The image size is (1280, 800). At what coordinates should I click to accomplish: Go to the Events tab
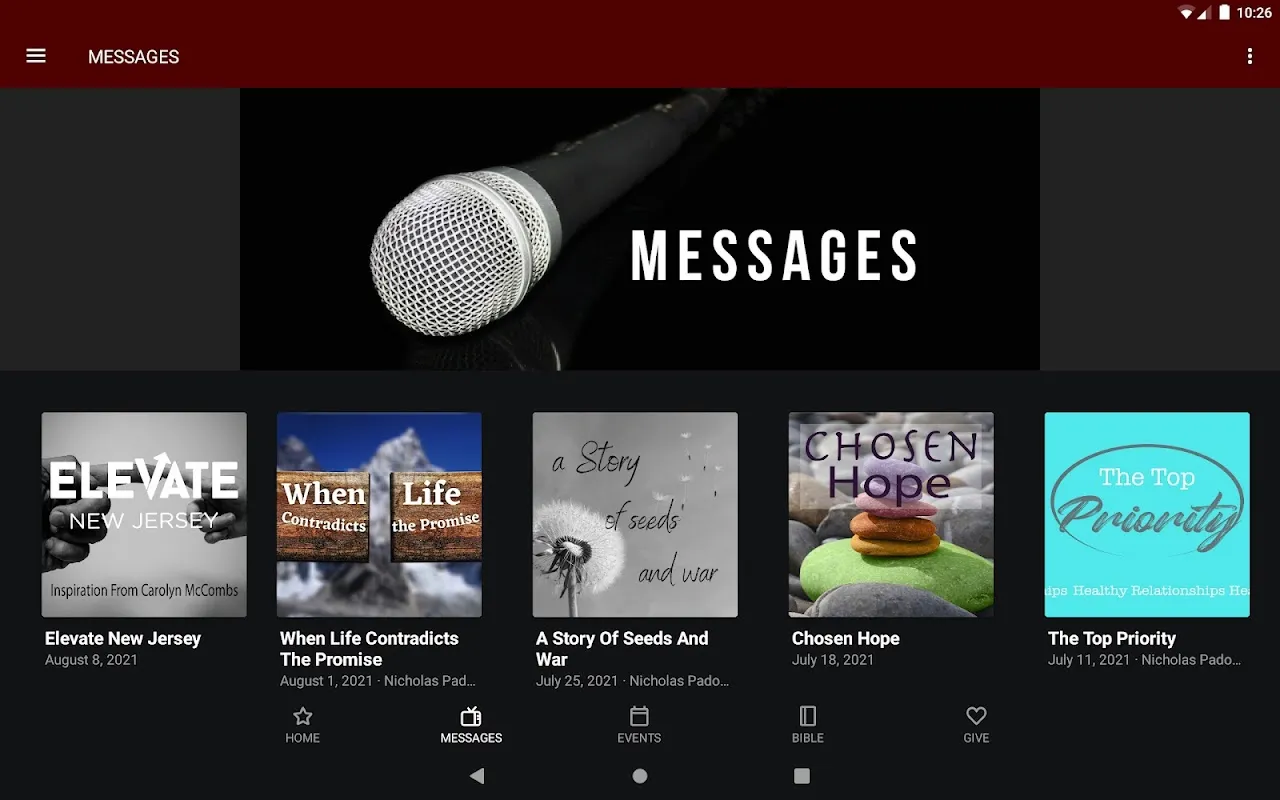click(639, 725)
